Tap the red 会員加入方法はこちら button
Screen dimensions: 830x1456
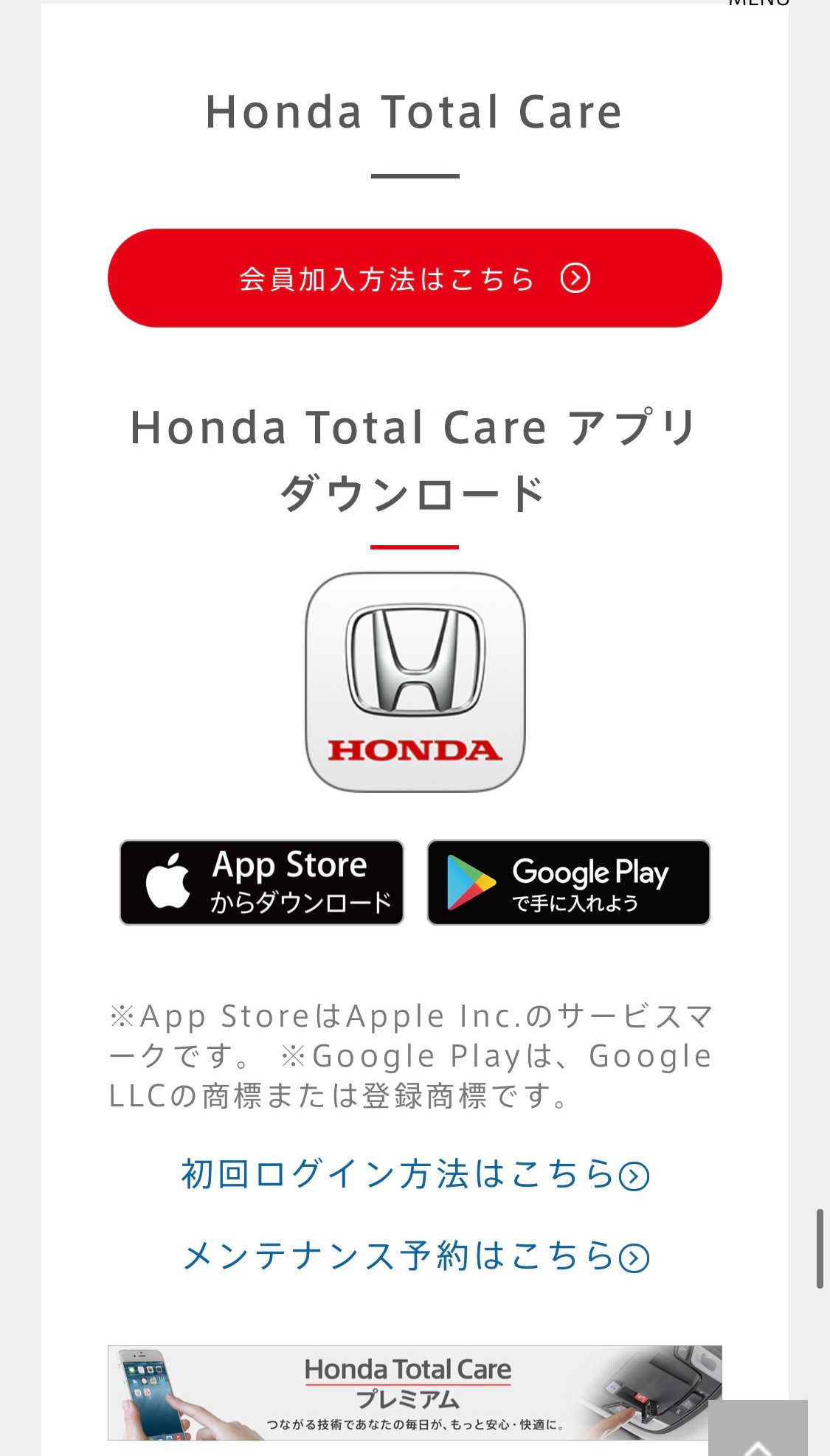pyautogui.click(x=415, y=278)
